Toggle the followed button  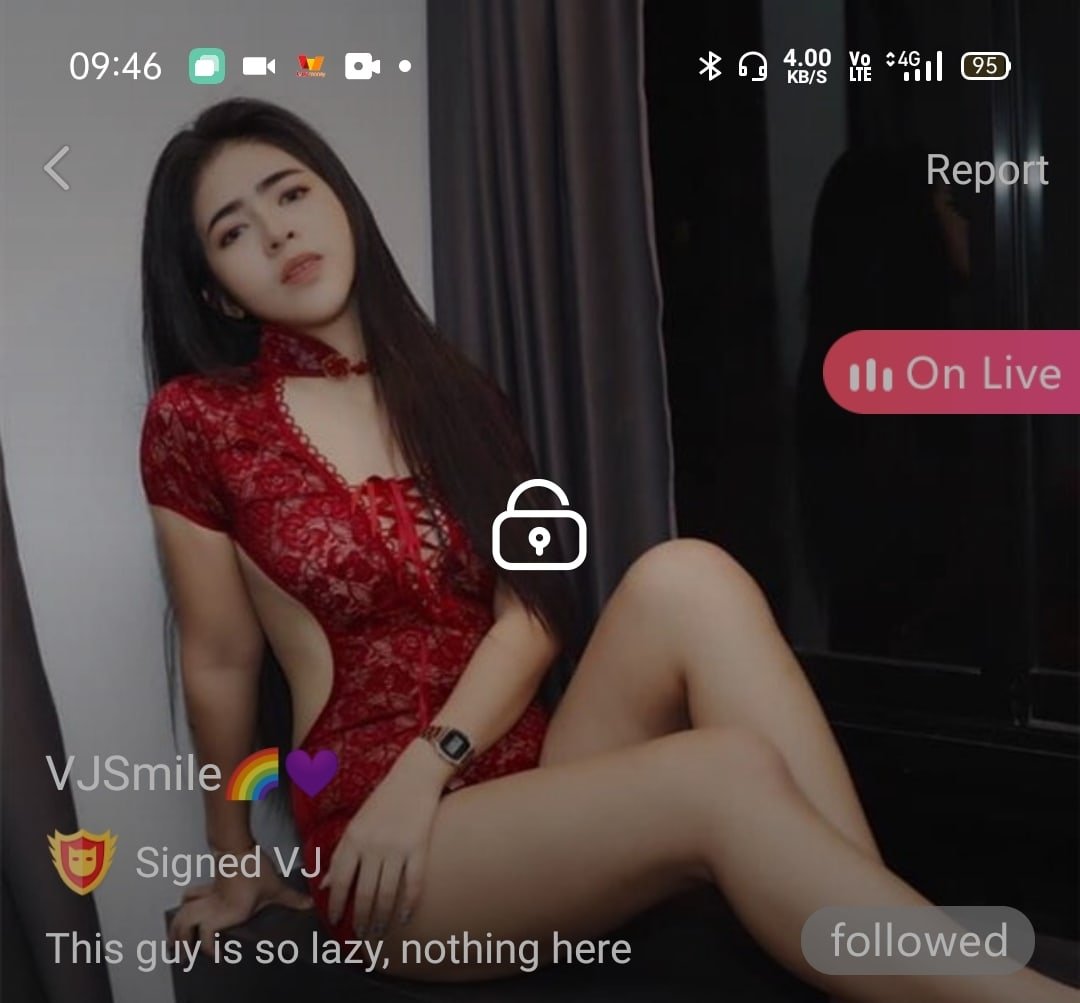point(917,940)
